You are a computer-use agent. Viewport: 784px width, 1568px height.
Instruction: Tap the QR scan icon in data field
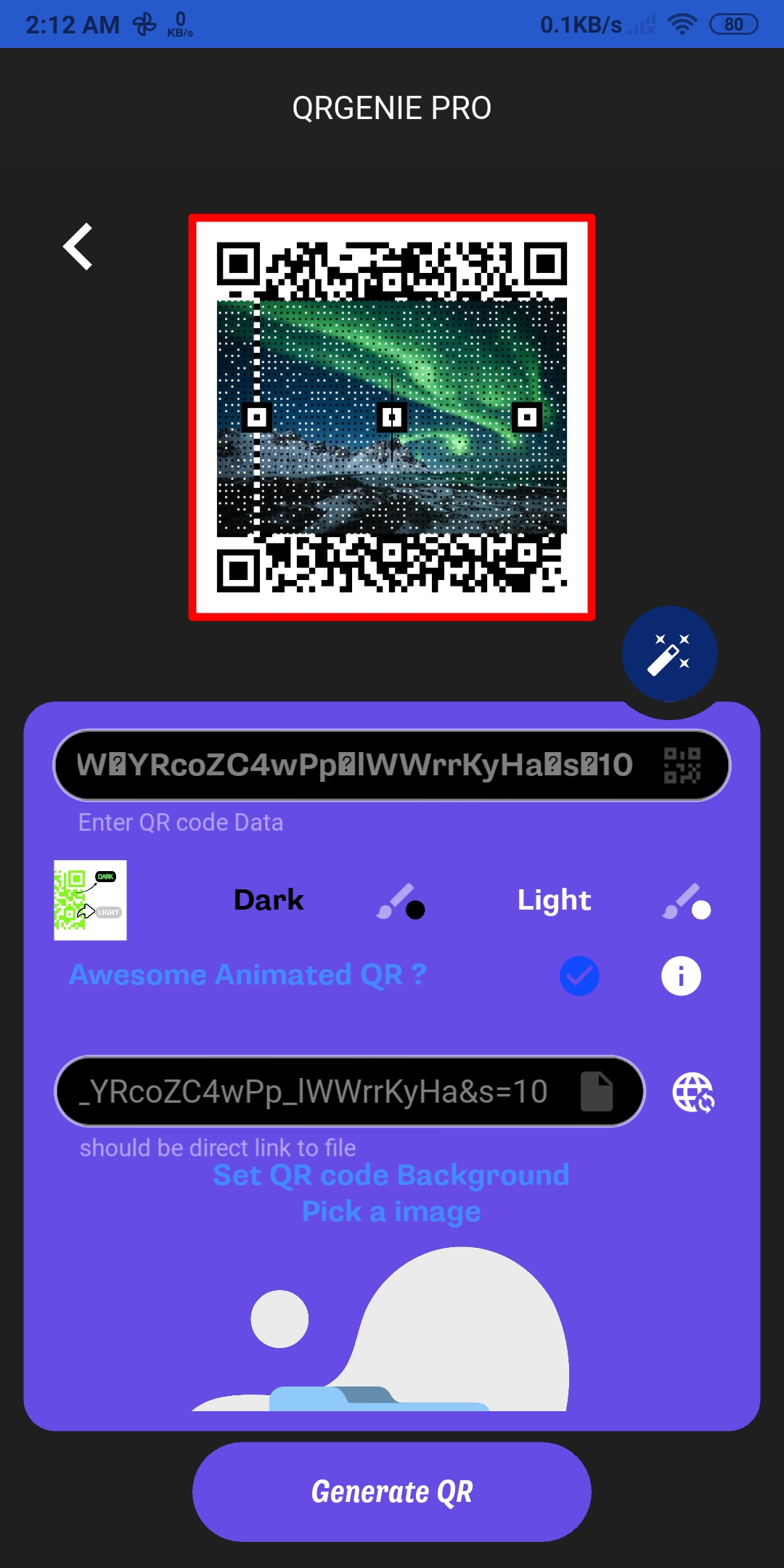click(x=682, y=765)
